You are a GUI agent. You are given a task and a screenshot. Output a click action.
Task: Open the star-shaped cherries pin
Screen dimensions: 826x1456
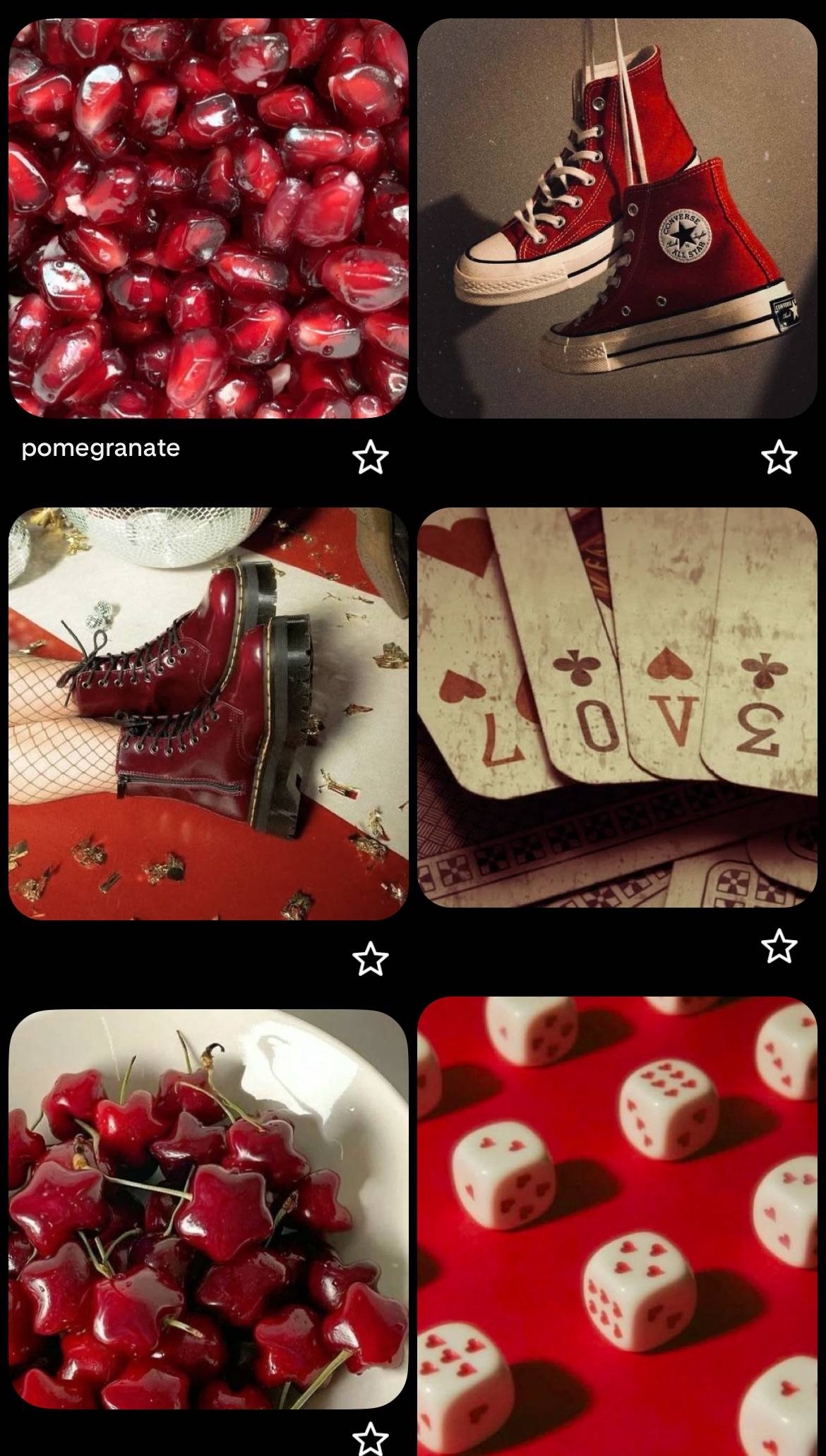click(x=208, y=1210)
